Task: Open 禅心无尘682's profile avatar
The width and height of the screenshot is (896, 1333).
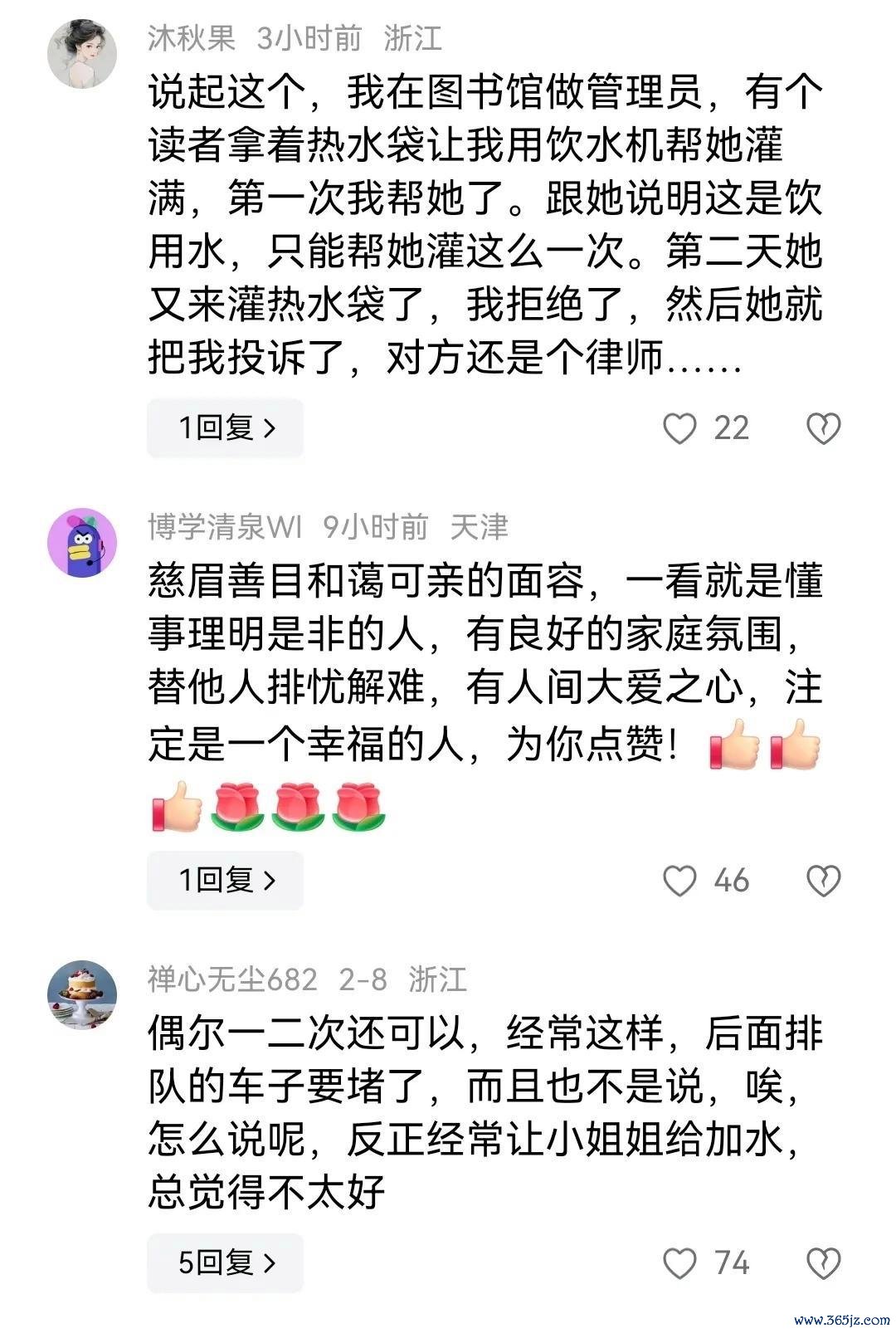Action: tap(81, 994)
